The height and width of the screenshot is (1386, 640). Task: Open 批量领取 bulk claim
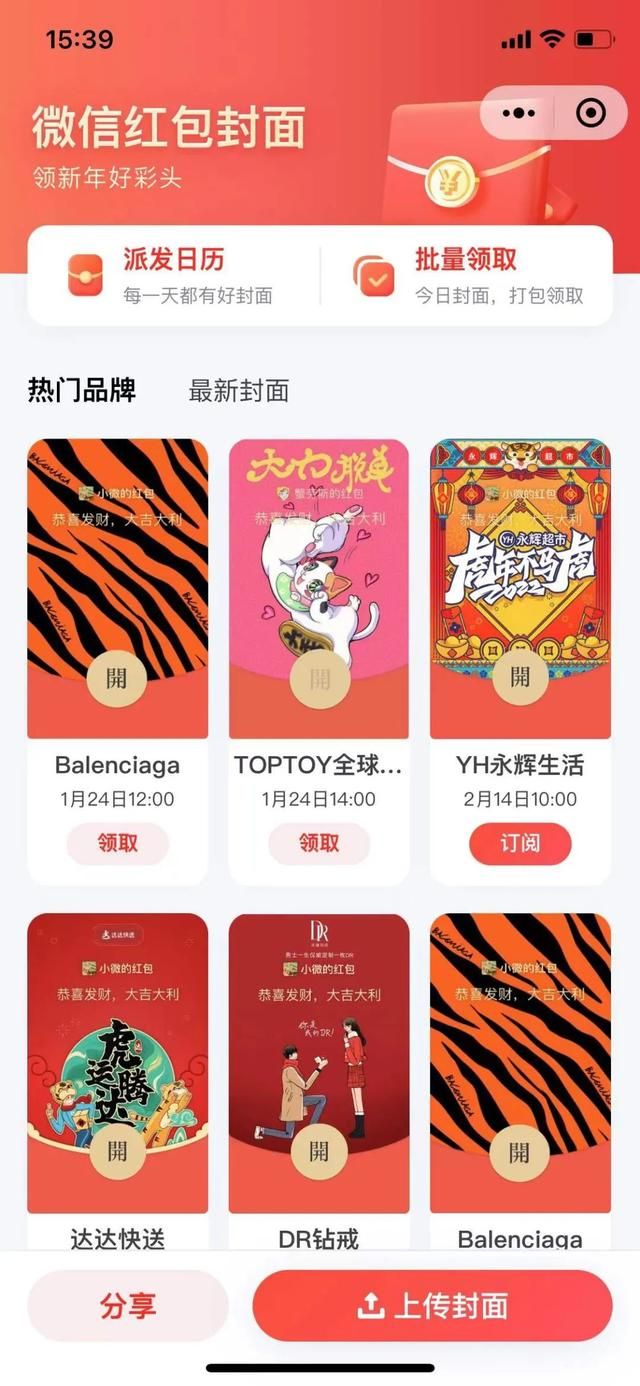point(466,275)
